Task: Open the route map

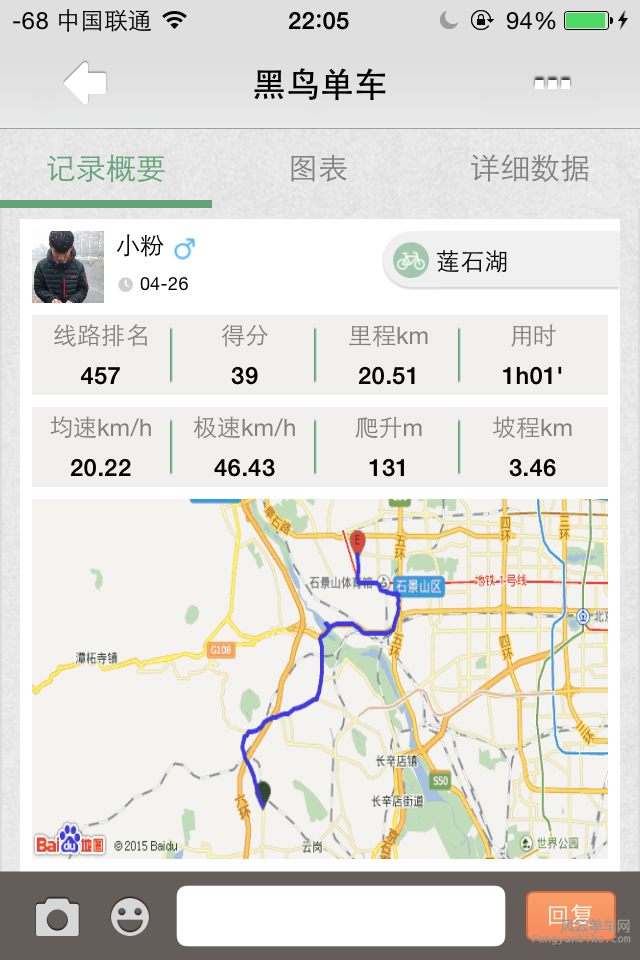Action: [320, 678]
